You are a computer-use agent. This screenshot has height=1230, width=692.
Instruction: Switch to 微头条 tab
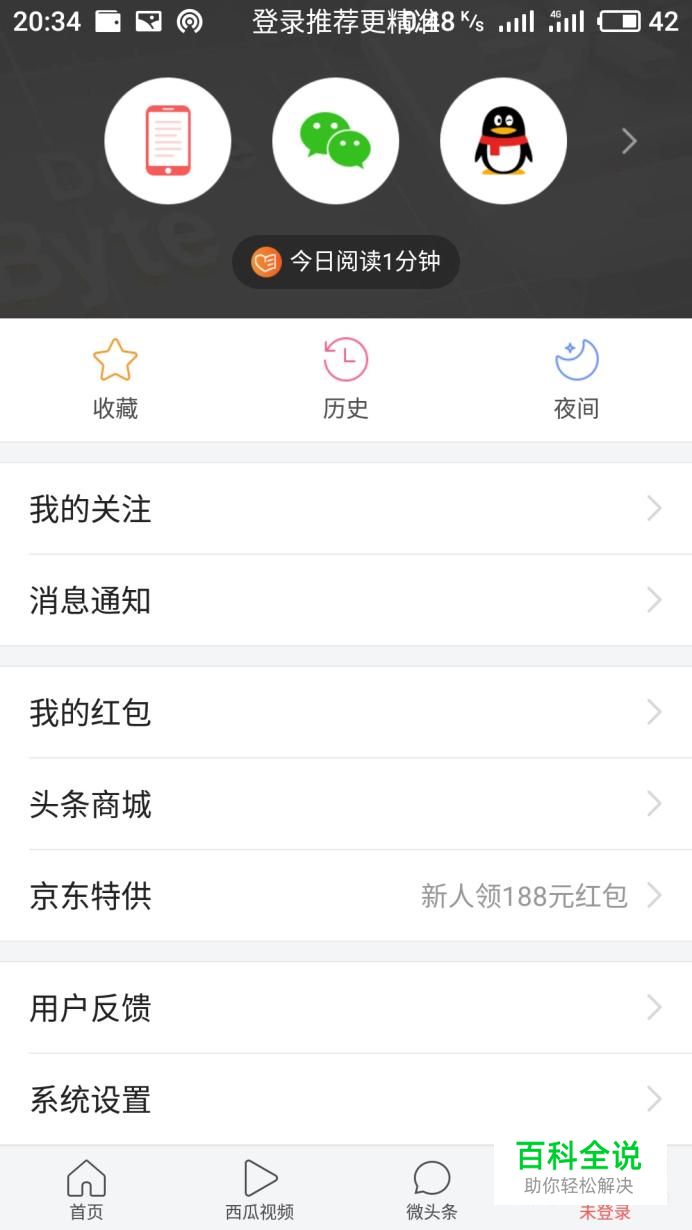coord(432,1190)
